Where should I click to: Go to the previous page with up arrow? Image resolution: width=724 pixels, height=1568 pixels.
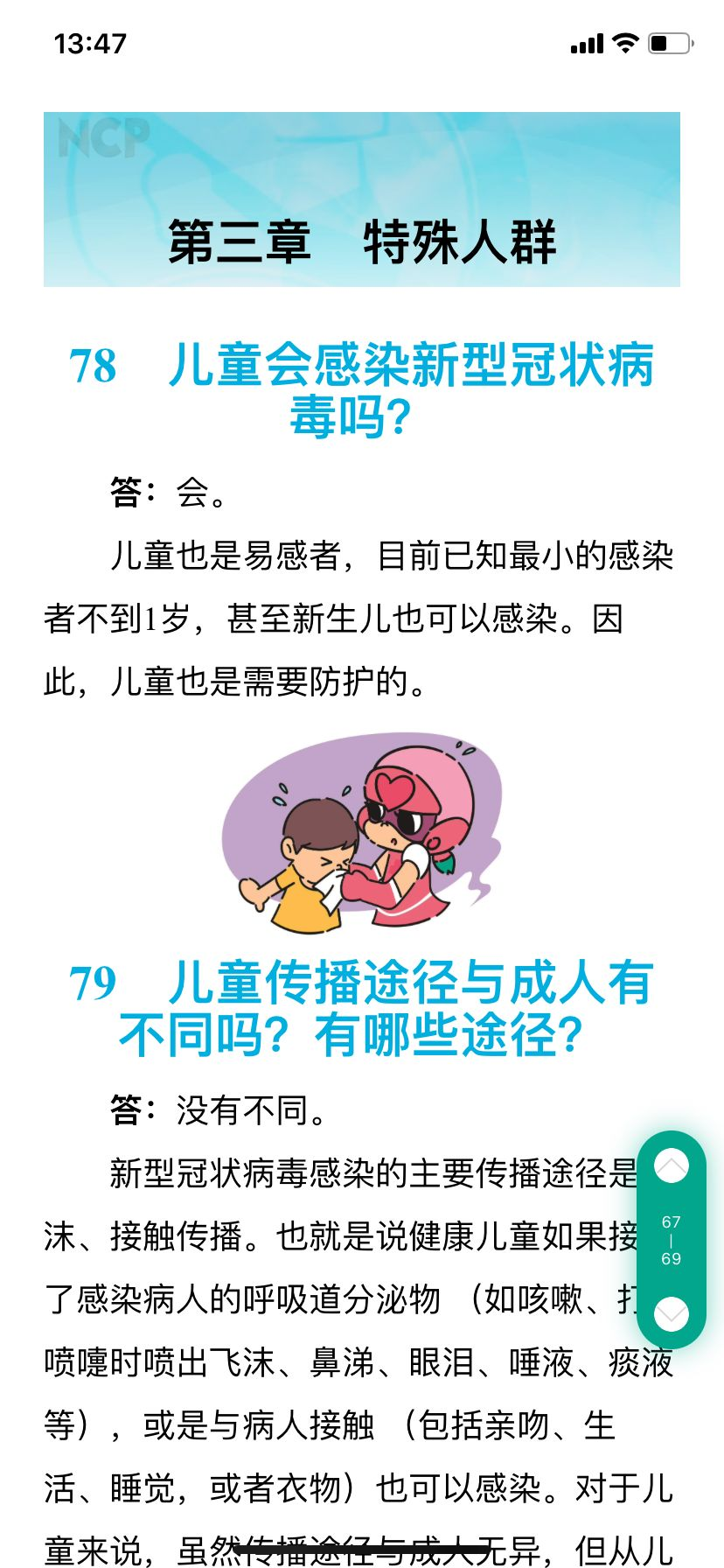672,1165
